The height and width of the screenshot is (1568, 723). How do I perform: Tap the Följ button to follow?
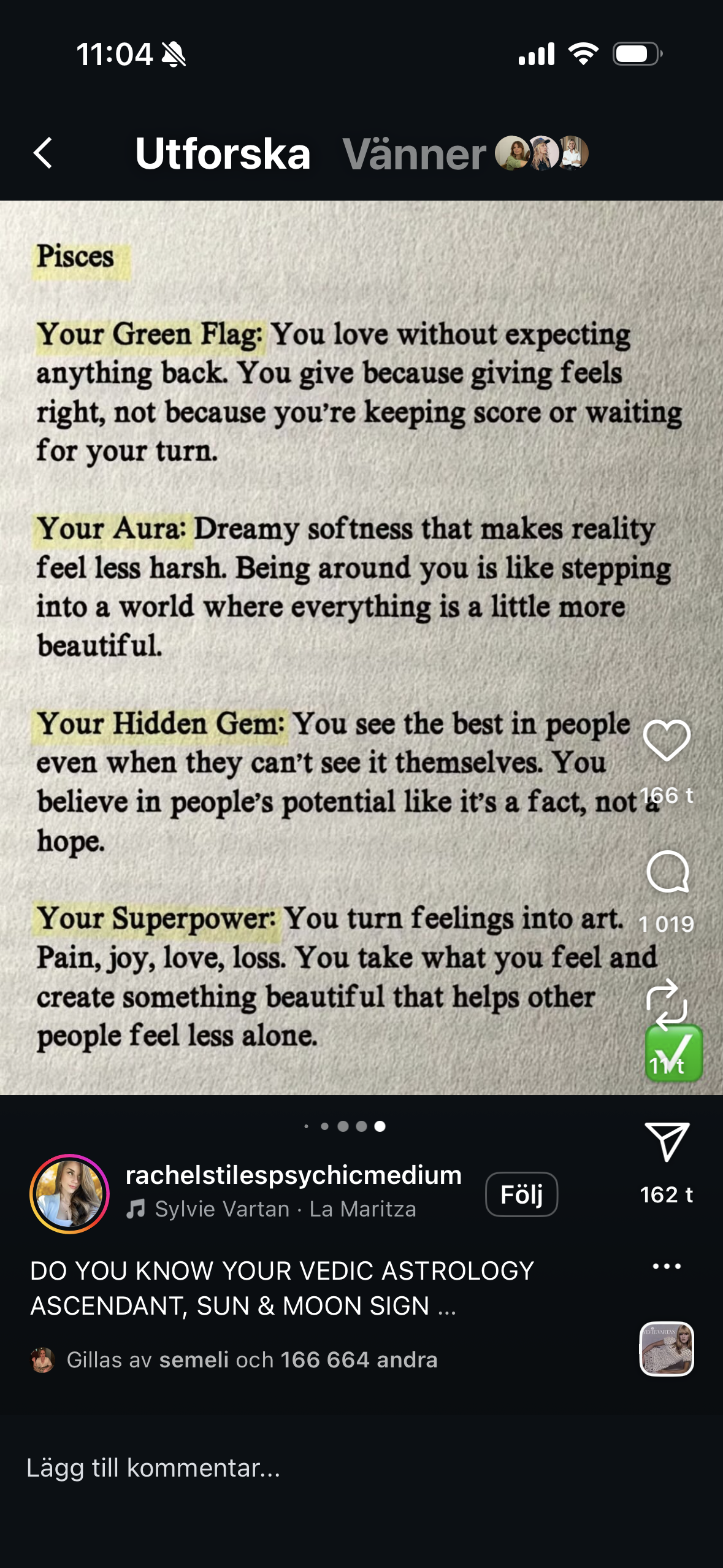[521, 1194]
